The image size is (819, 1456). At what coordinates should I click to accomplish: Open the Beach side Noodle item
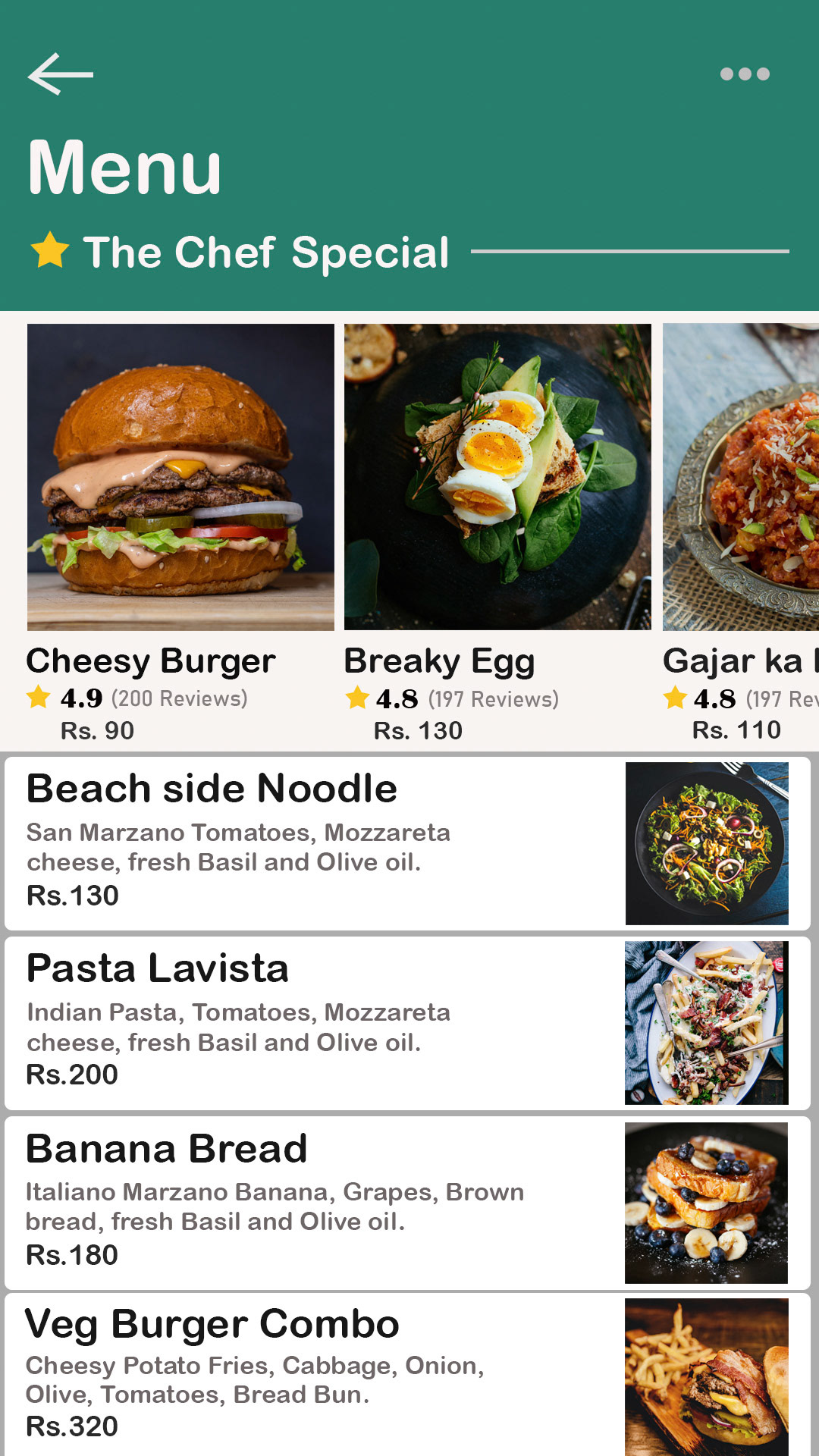tap(408, 843)
